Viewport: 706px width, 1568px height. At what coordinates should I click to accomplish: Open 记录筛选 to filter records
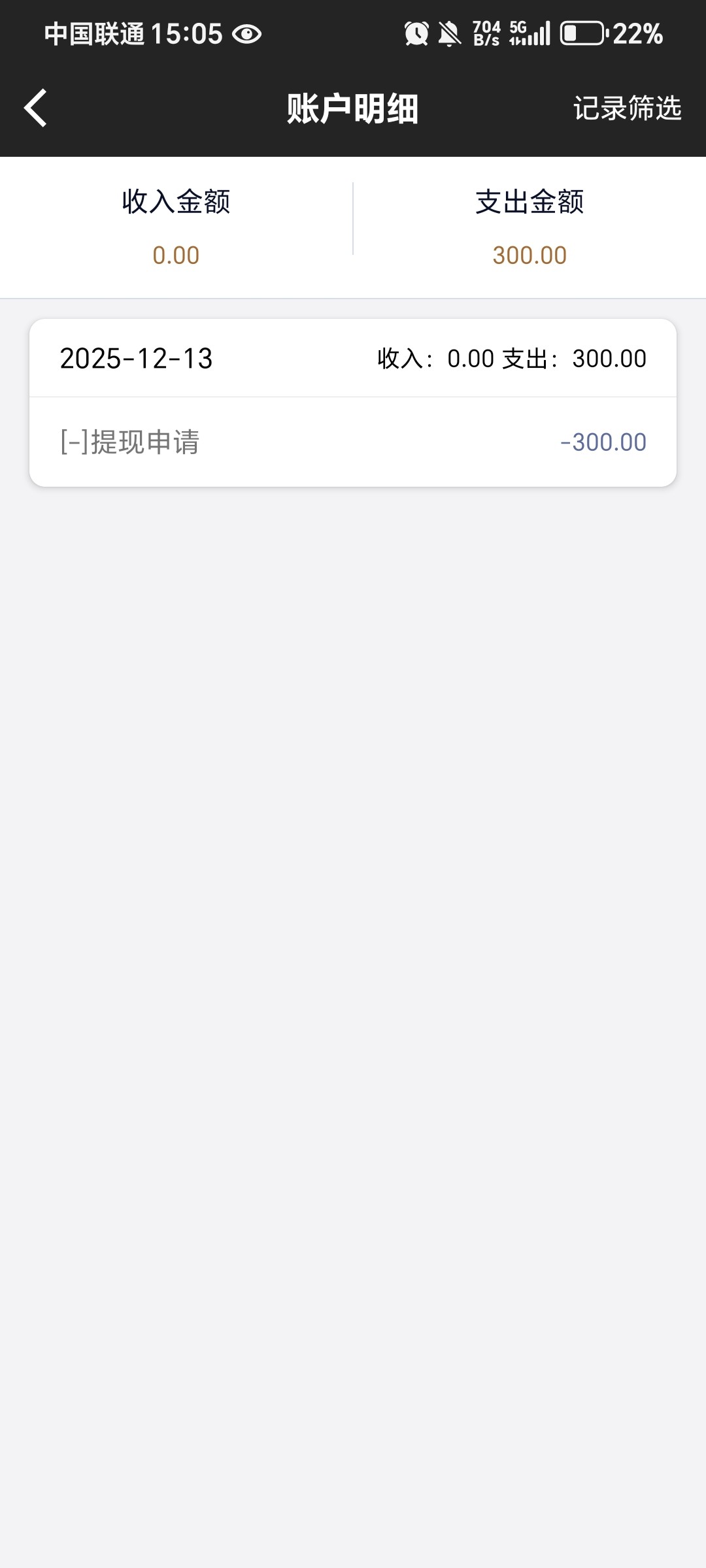(x=627, y=108)
